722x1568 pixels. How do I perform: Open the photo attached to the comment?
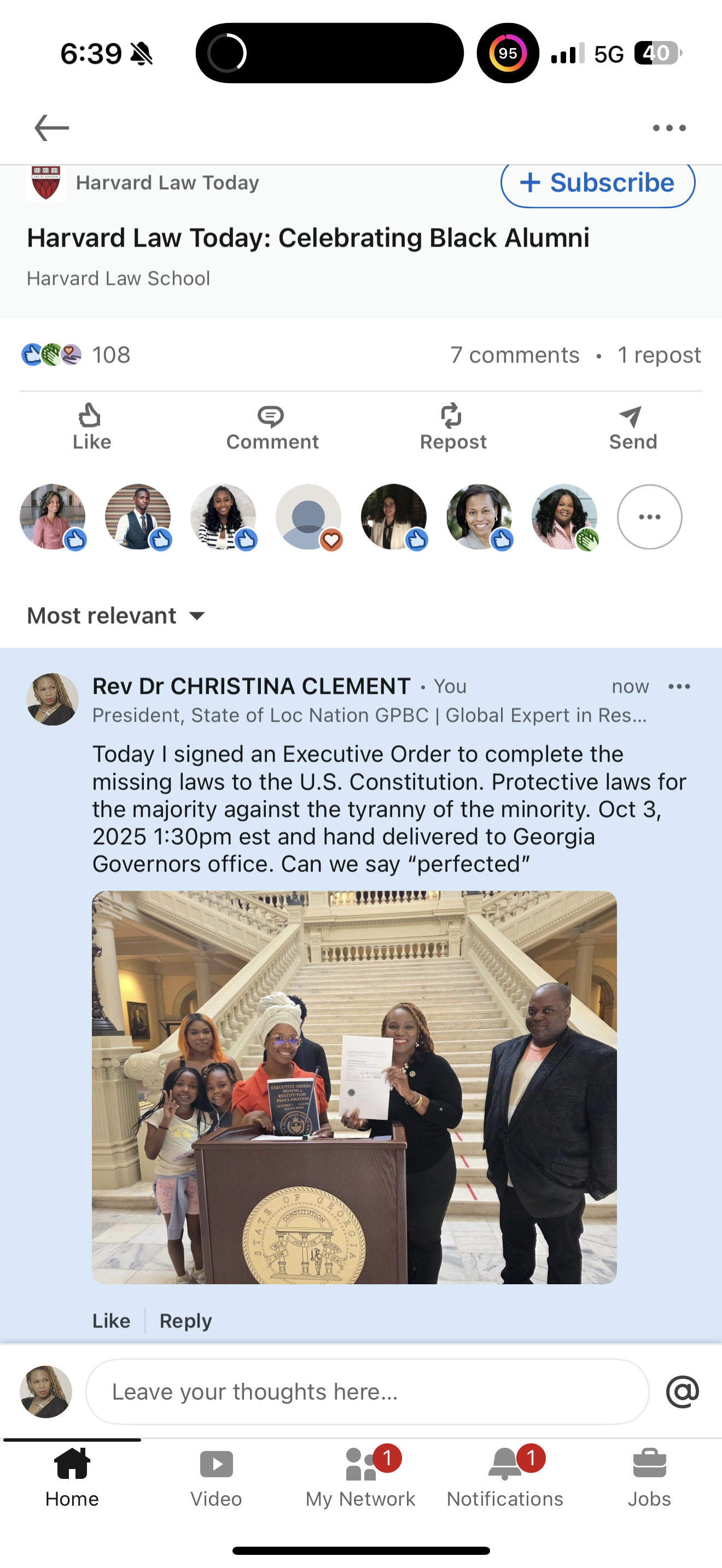coord(354,1087)
